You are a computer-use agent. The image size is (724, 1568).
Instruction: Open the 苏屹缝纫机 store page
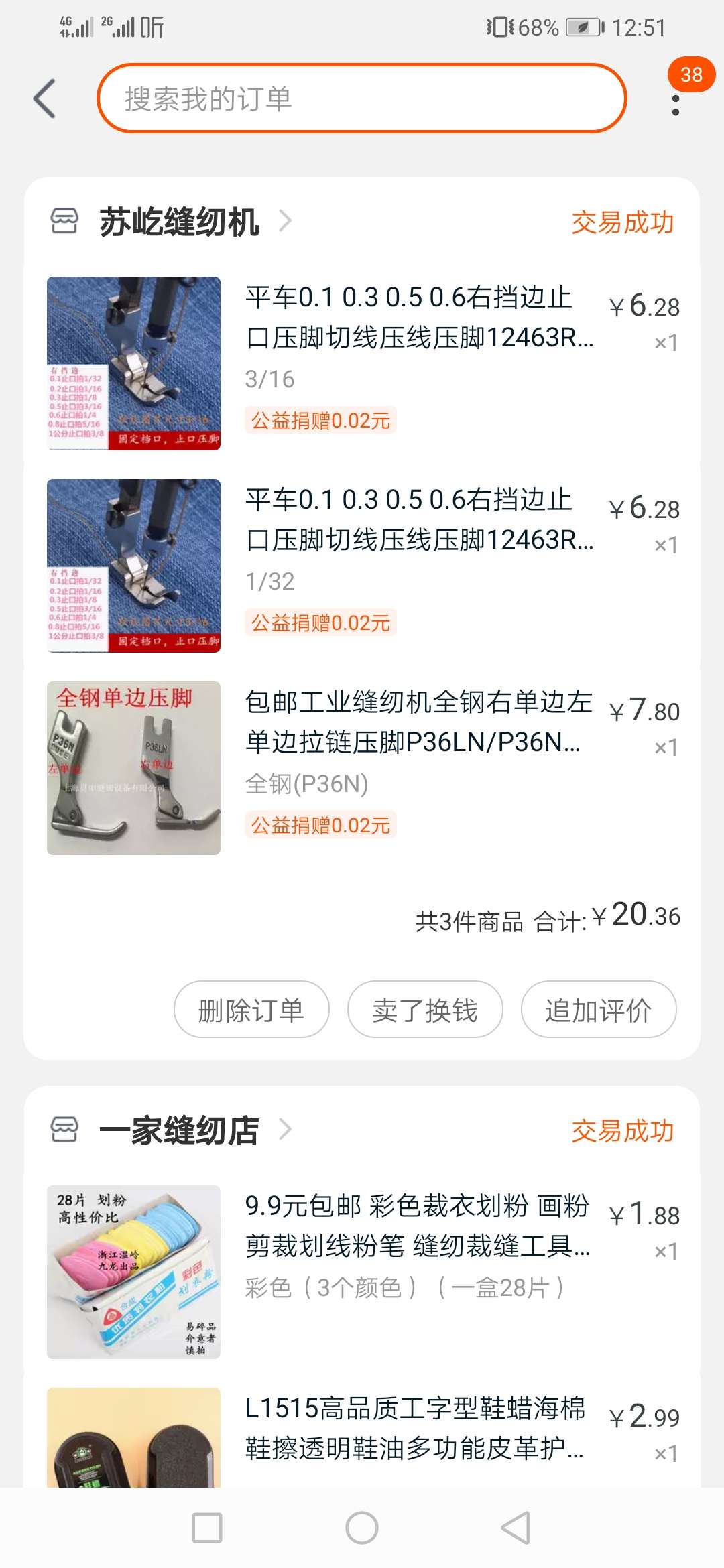[180, 222]
